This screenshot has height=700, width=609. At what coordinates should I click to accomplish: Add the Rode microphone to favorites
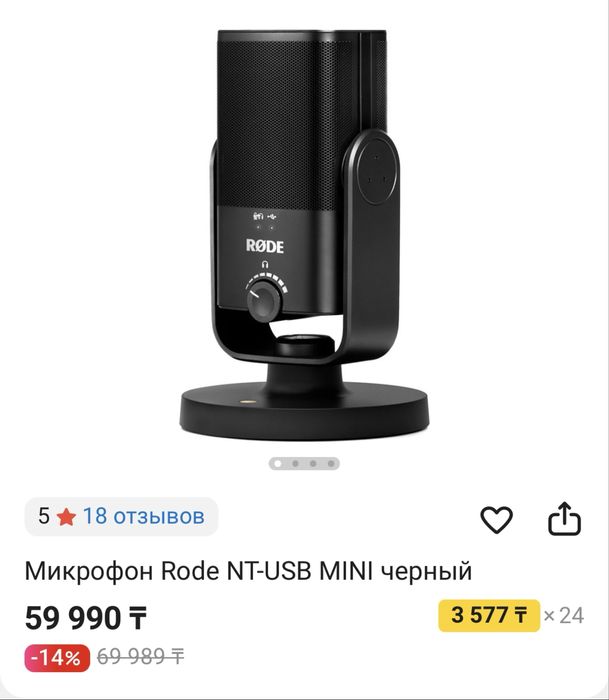tap(496, 519)
